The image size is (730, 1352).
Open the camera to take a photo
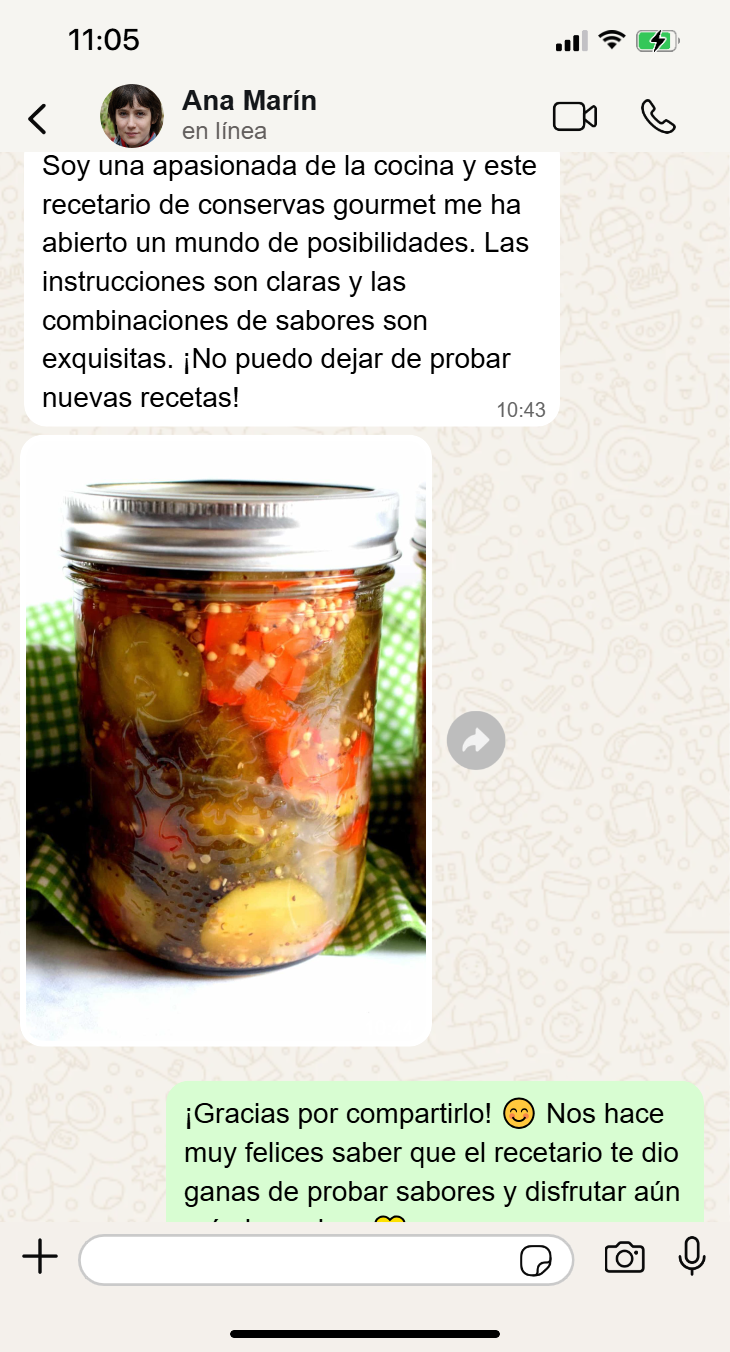click(x=624, y=1257)
